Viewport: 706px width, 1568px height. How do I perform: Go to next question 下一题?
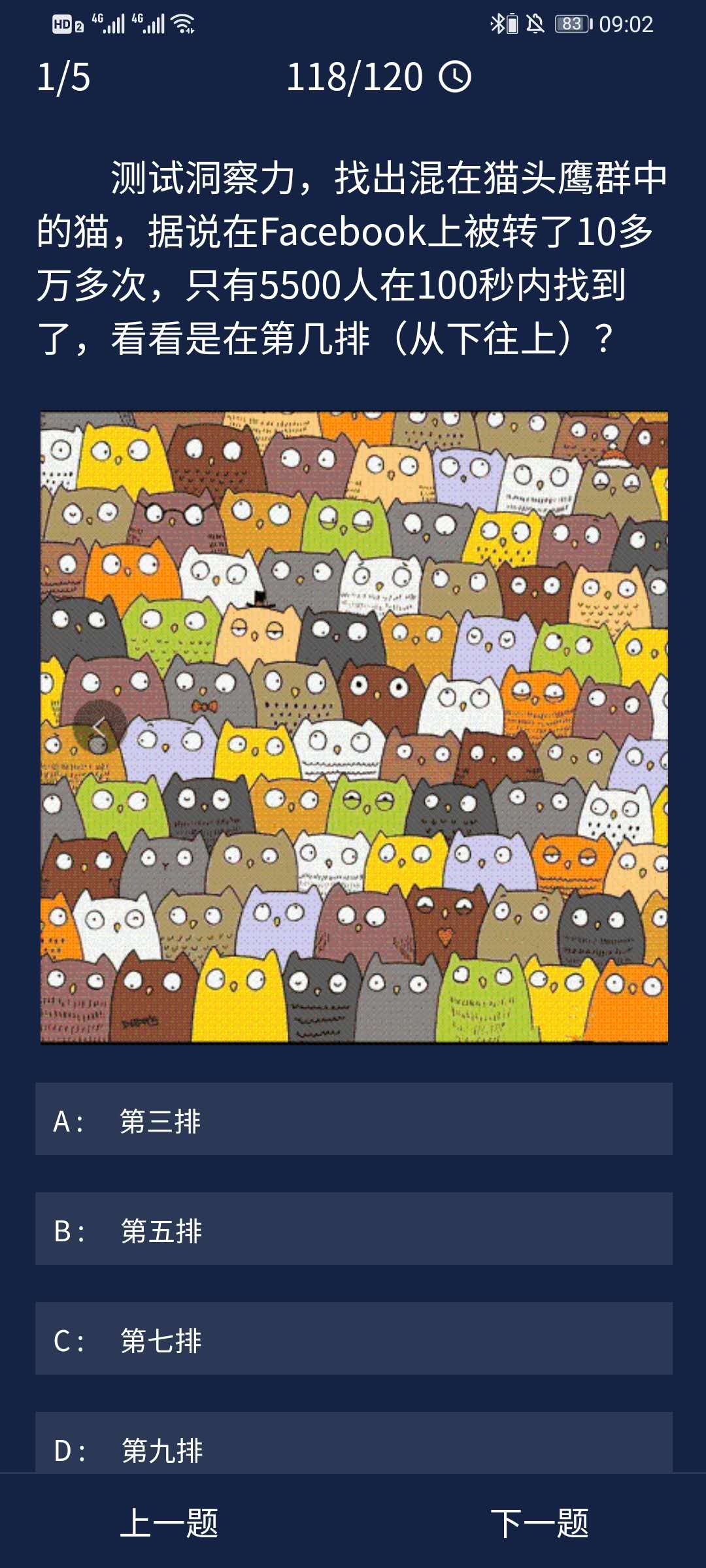(x=539, y=1523)
